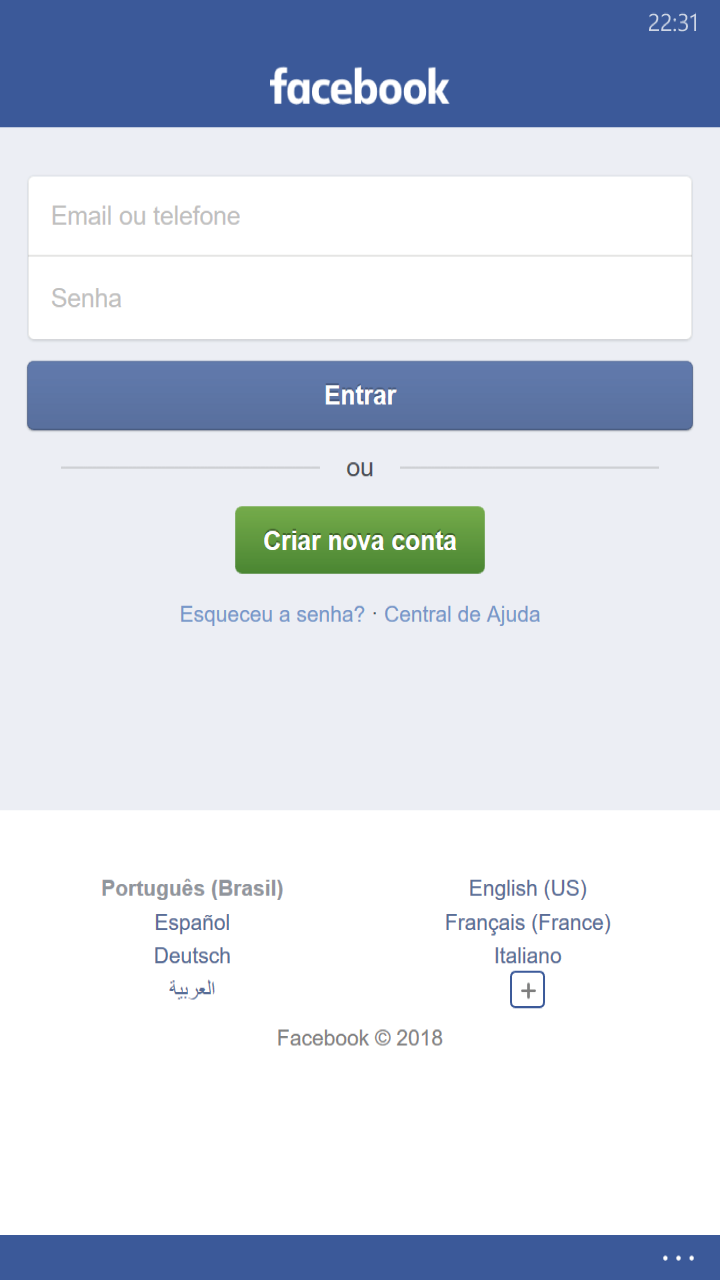Choose Español as the language
The image size is (720, 1280).
192,922
